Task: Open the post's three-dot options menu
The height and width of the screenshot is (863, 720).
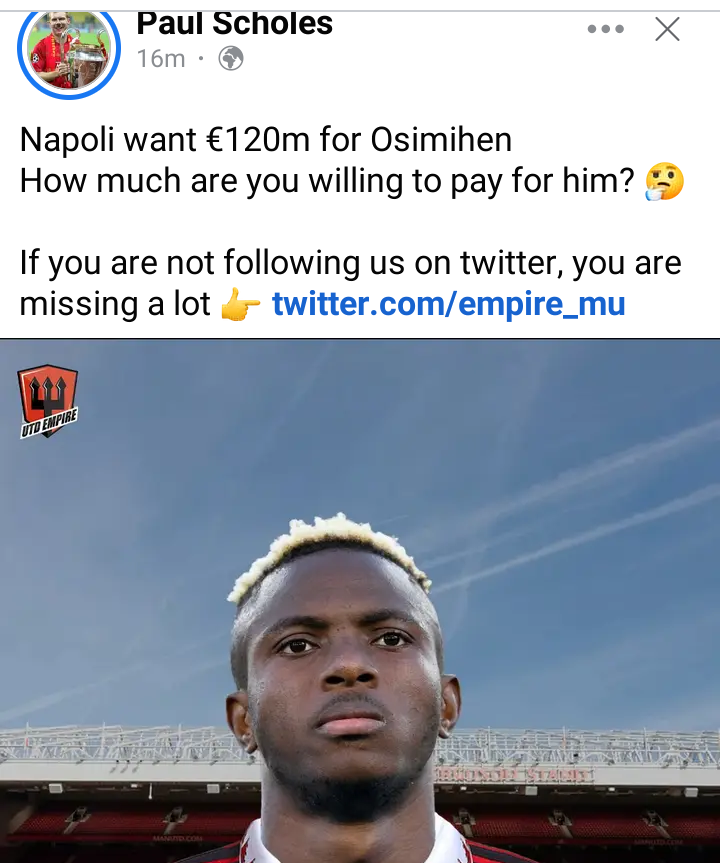Action: coord(606,30)
